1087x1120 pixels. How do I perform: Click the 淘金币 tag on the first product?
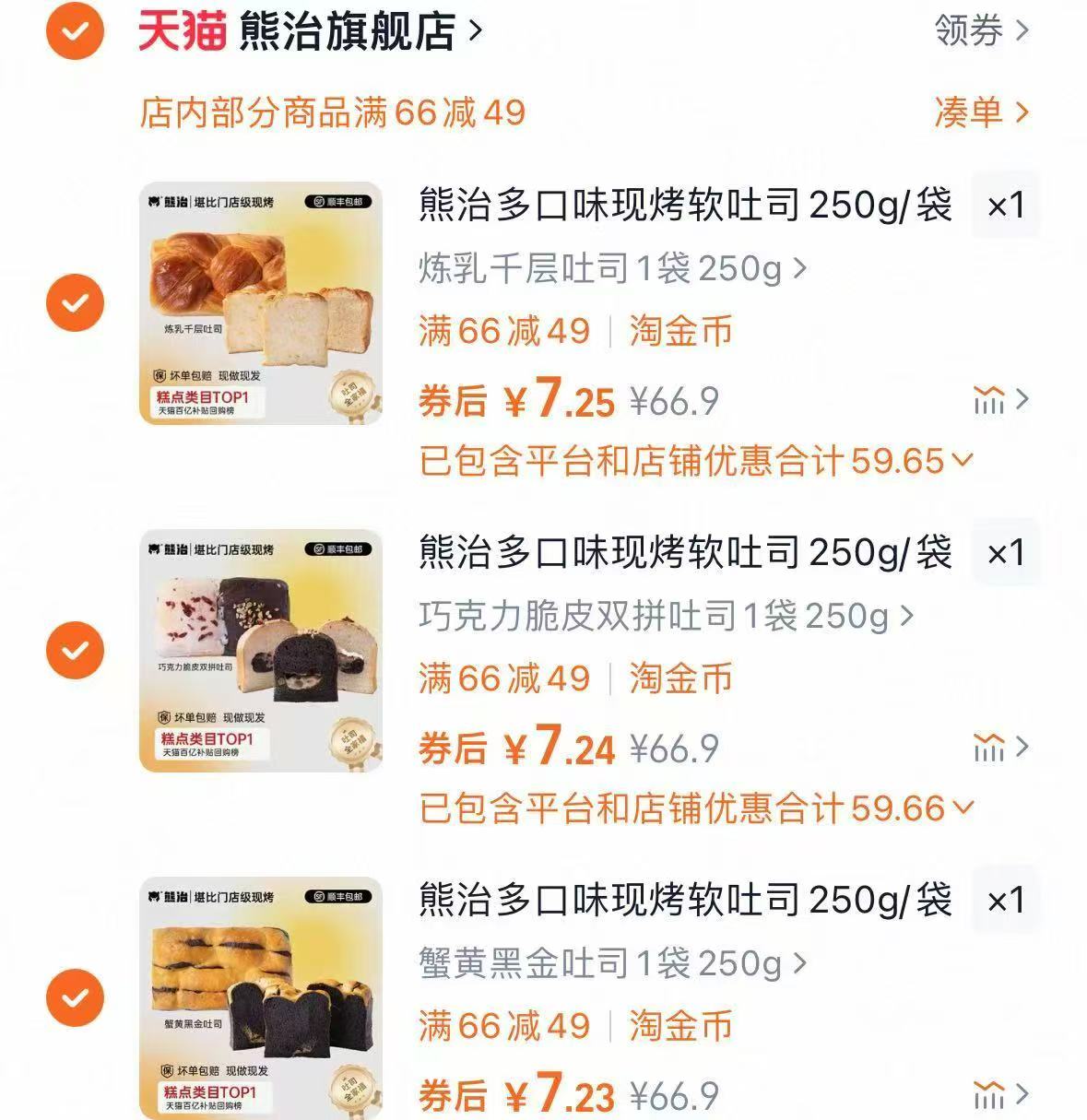click(x=679, y=334)
